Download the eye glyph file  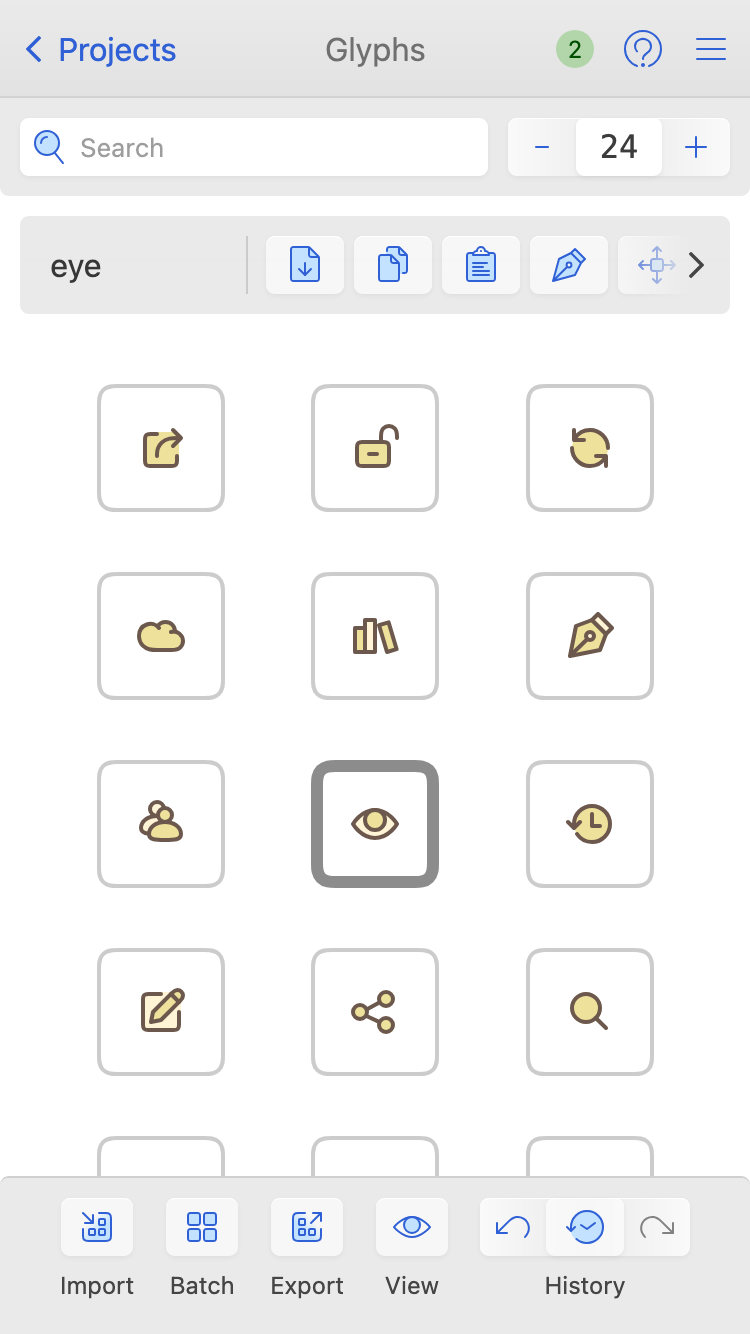(304, 265)
